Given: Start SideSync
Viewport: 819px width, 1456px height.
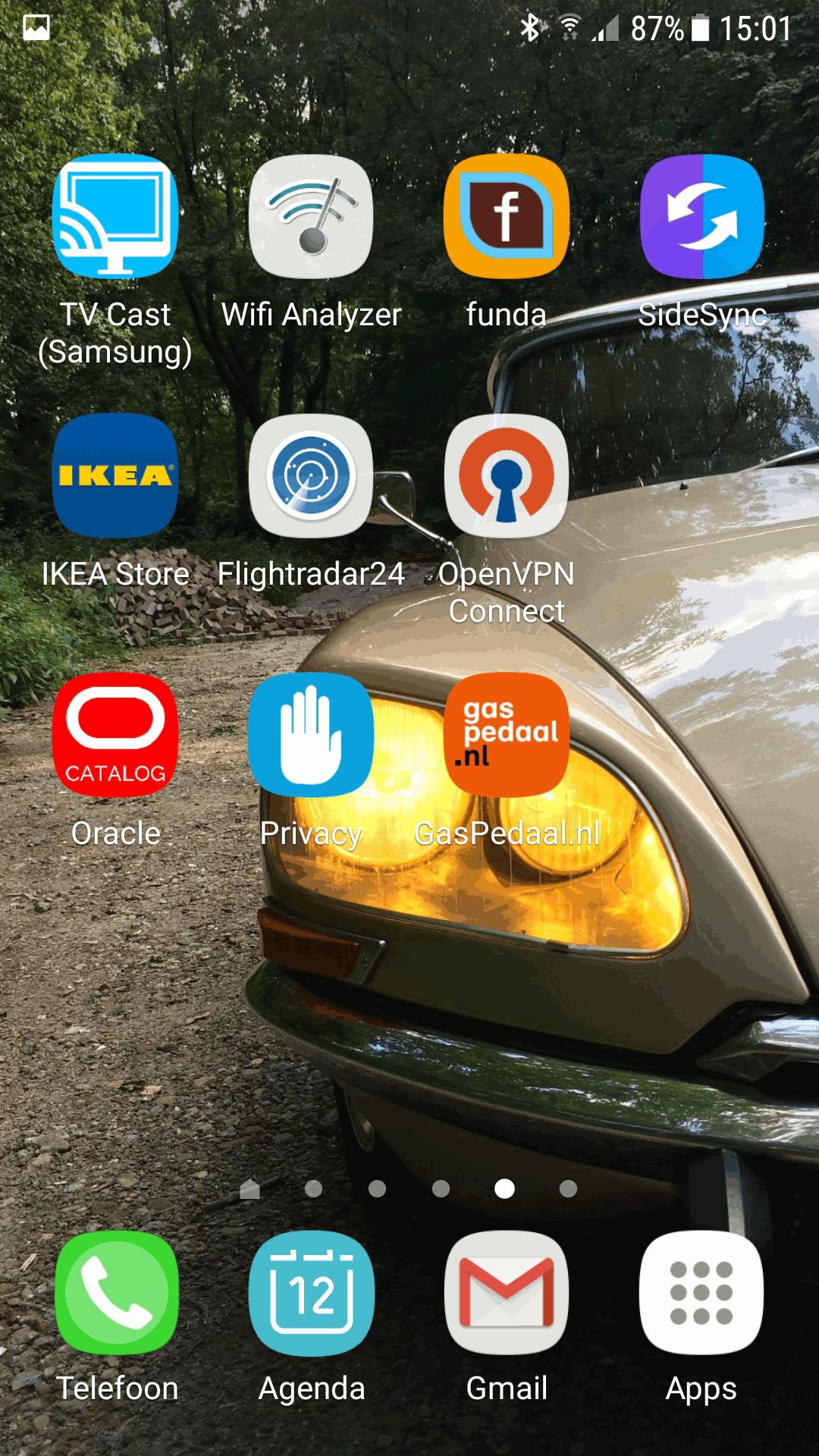Looking at the screenshot, I should (x=702, y=217).
